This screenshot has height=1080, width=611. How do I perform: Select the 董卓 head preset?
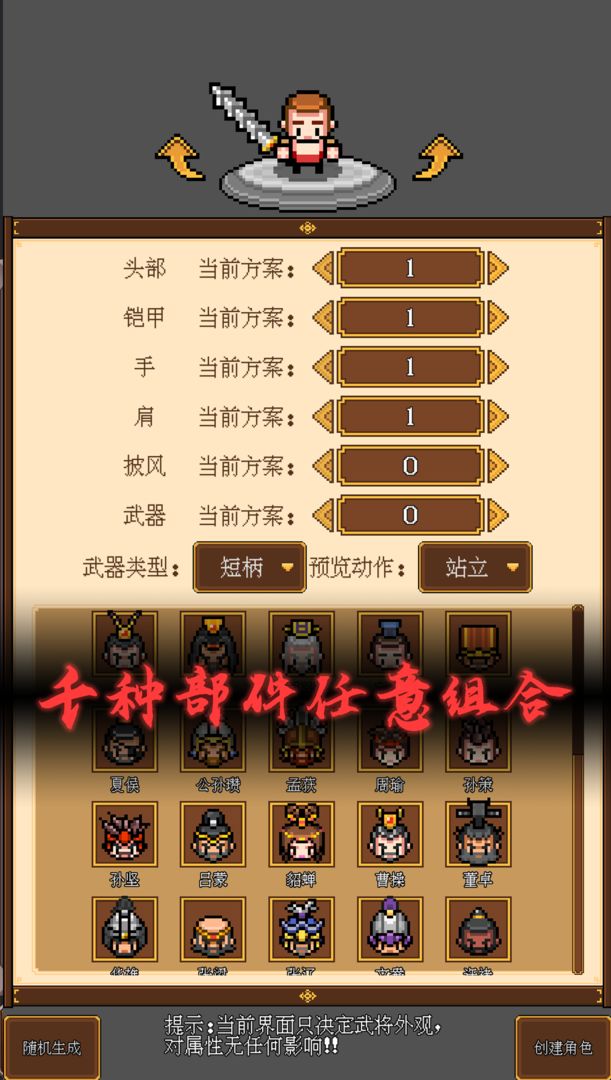477,835
